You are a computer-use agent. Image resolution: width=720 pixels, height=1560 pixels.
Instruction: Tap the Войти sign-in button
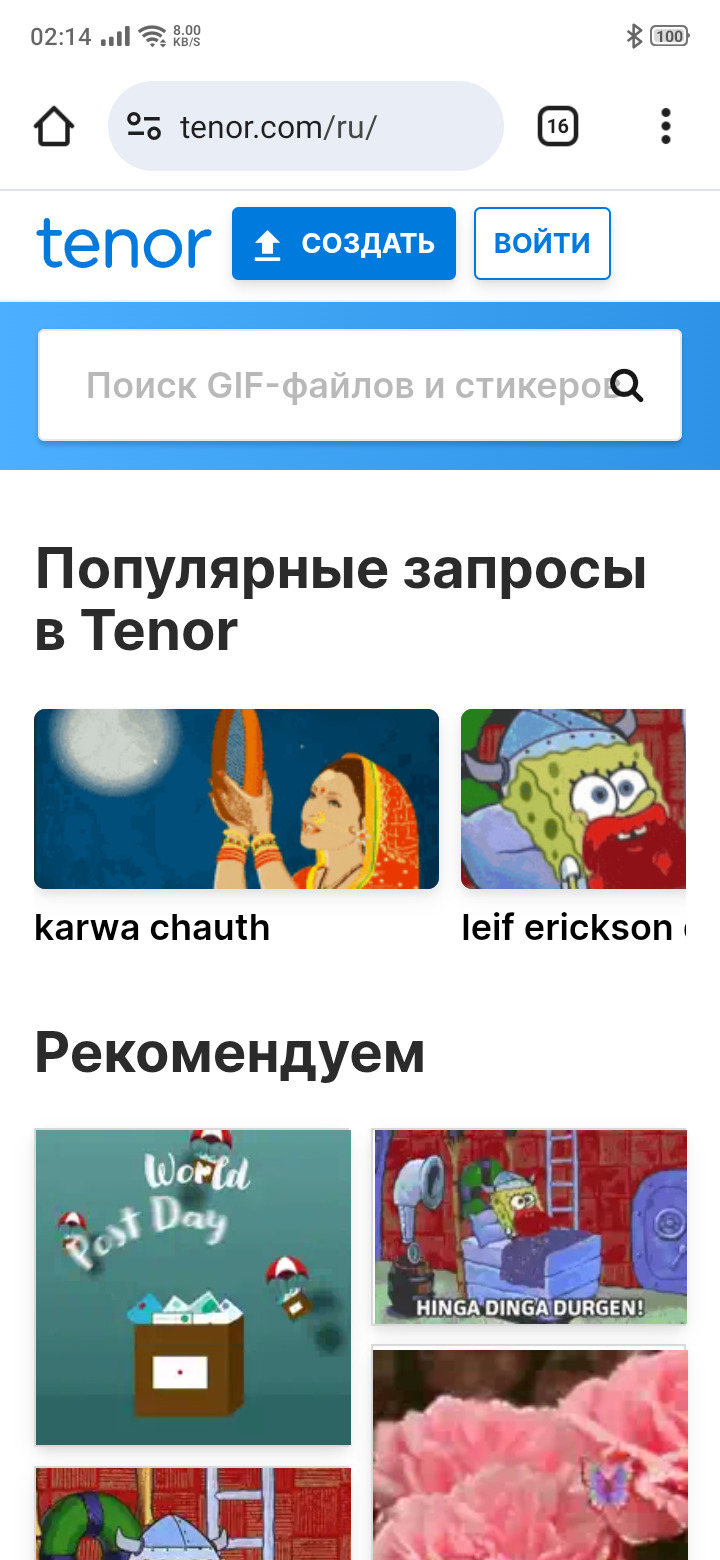542,243
